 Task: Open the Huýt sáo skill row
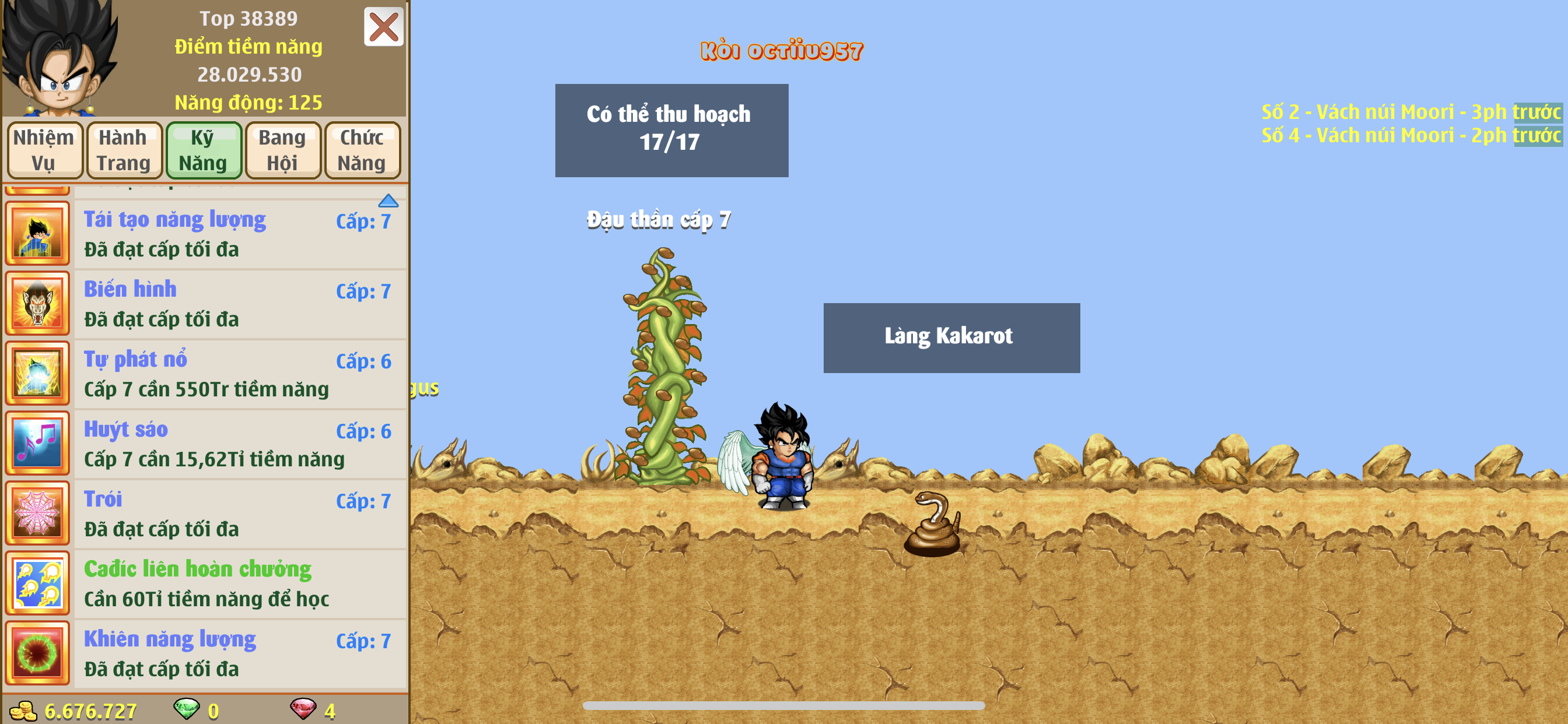237,444
